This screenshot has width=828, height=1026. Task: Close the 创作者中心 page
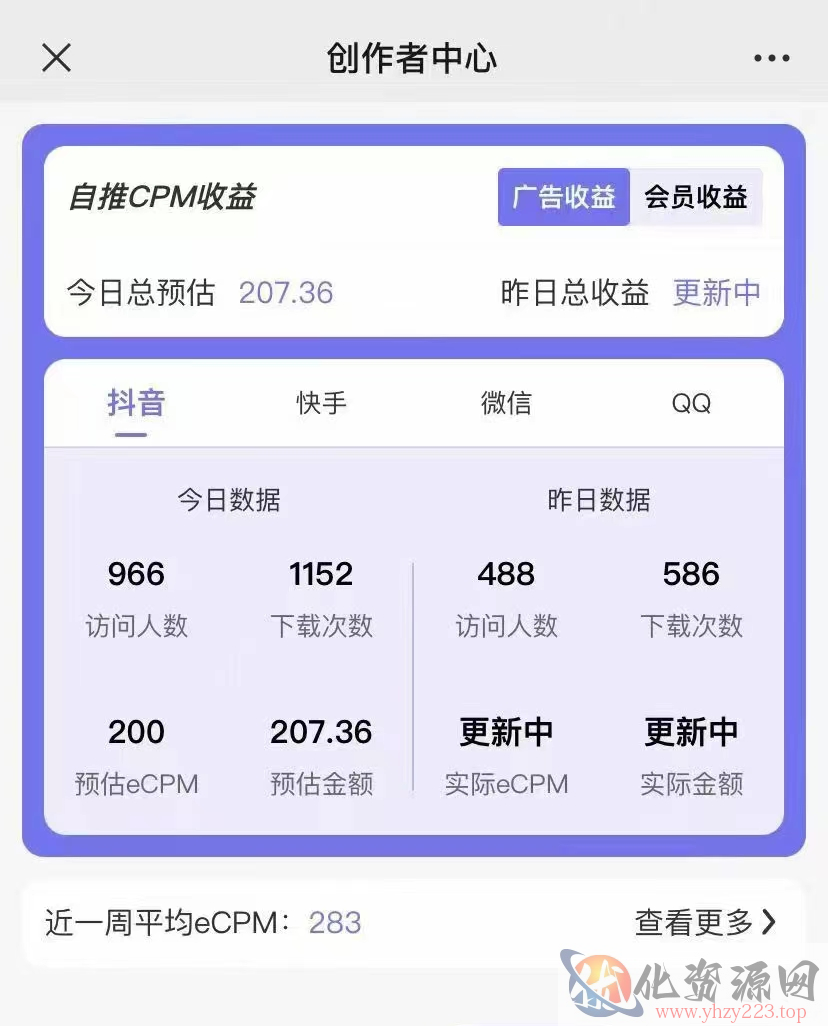coord(56,58)
